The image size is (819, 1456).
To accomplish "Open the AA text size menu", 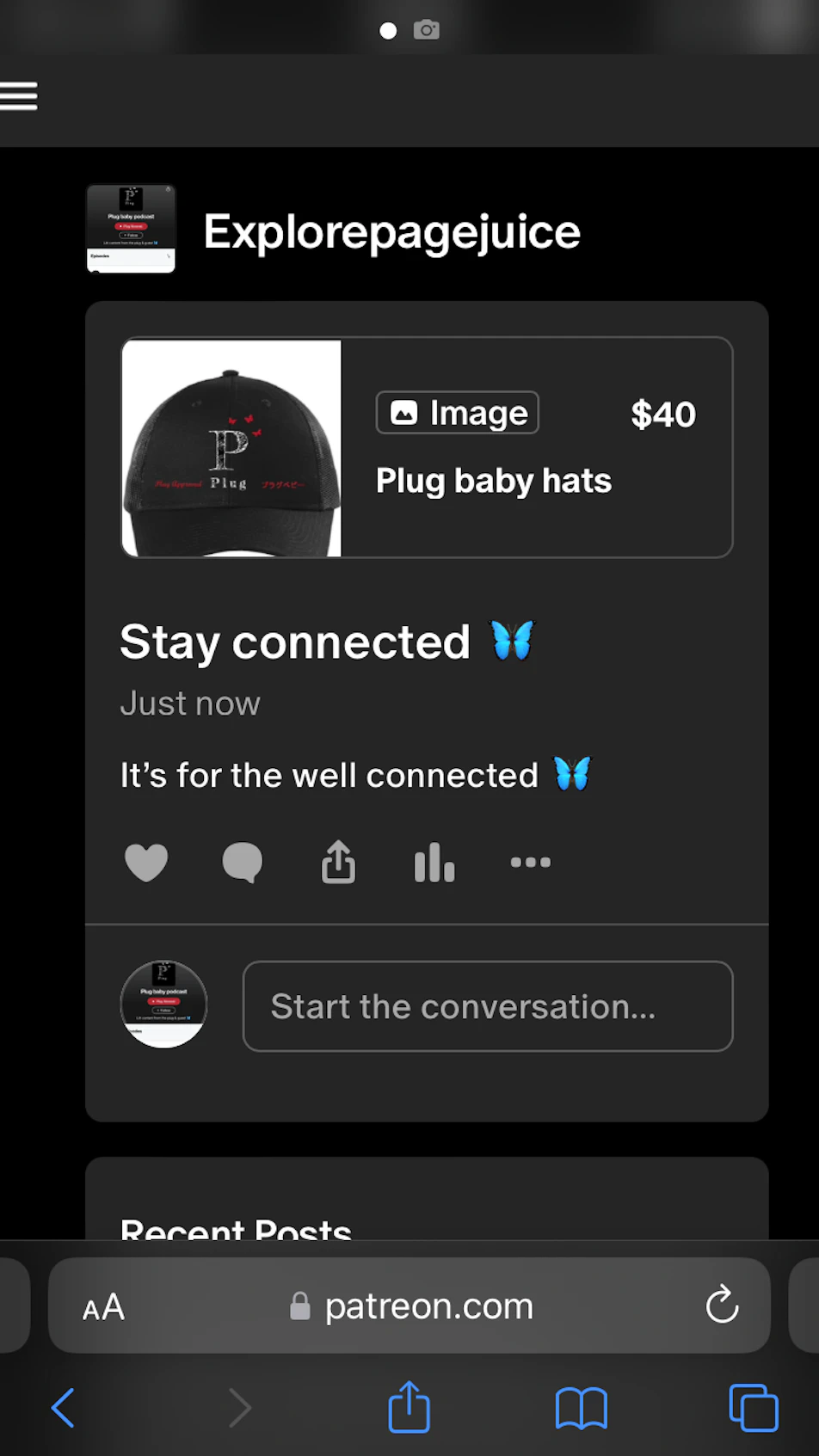I will [102, 1307].
